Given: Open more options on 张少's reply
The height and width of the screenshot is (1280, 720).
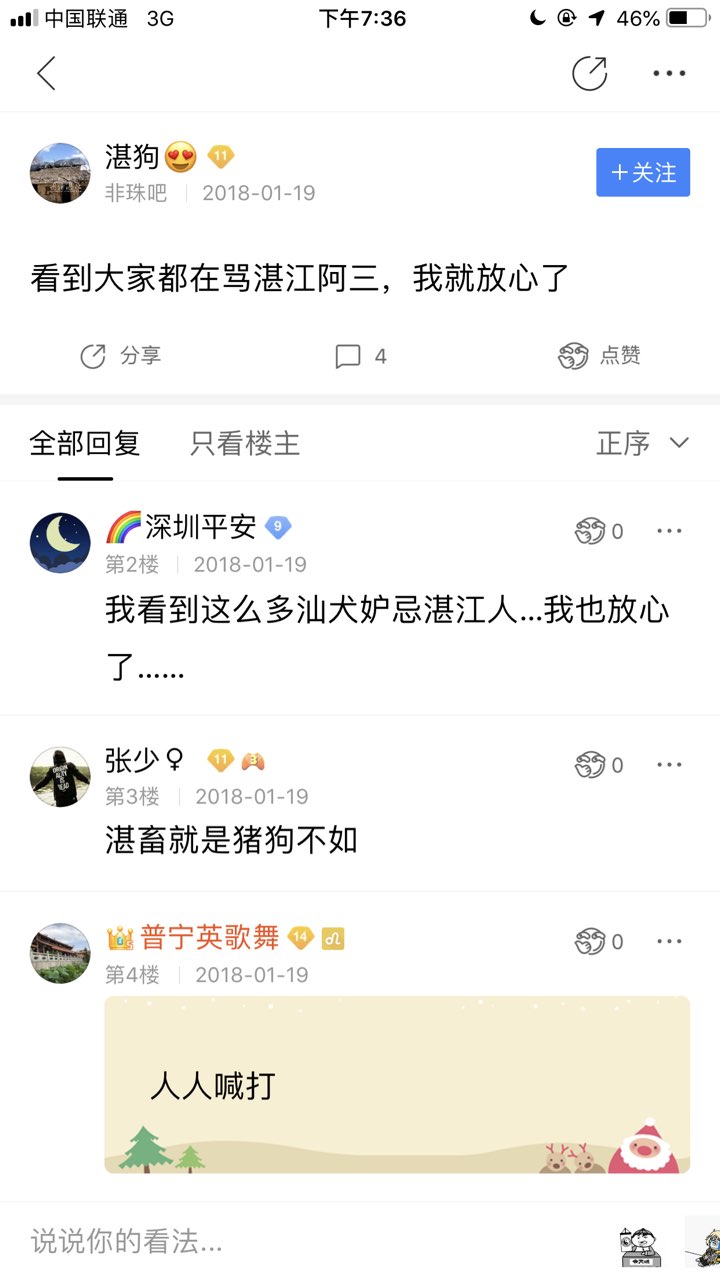Looking at the screenshot, I should [669, 765].
